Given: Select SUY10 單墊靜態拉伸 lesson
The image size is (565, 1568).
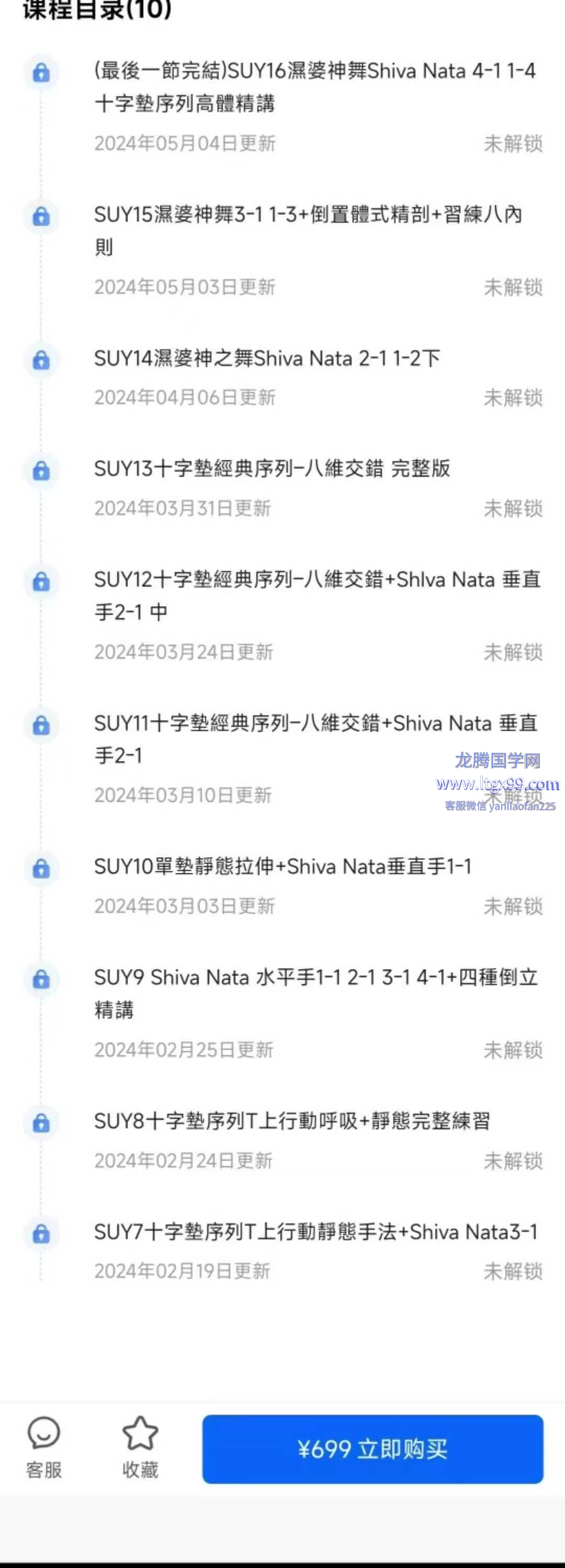Looking at the screenshot, I should tap(282, 867).
